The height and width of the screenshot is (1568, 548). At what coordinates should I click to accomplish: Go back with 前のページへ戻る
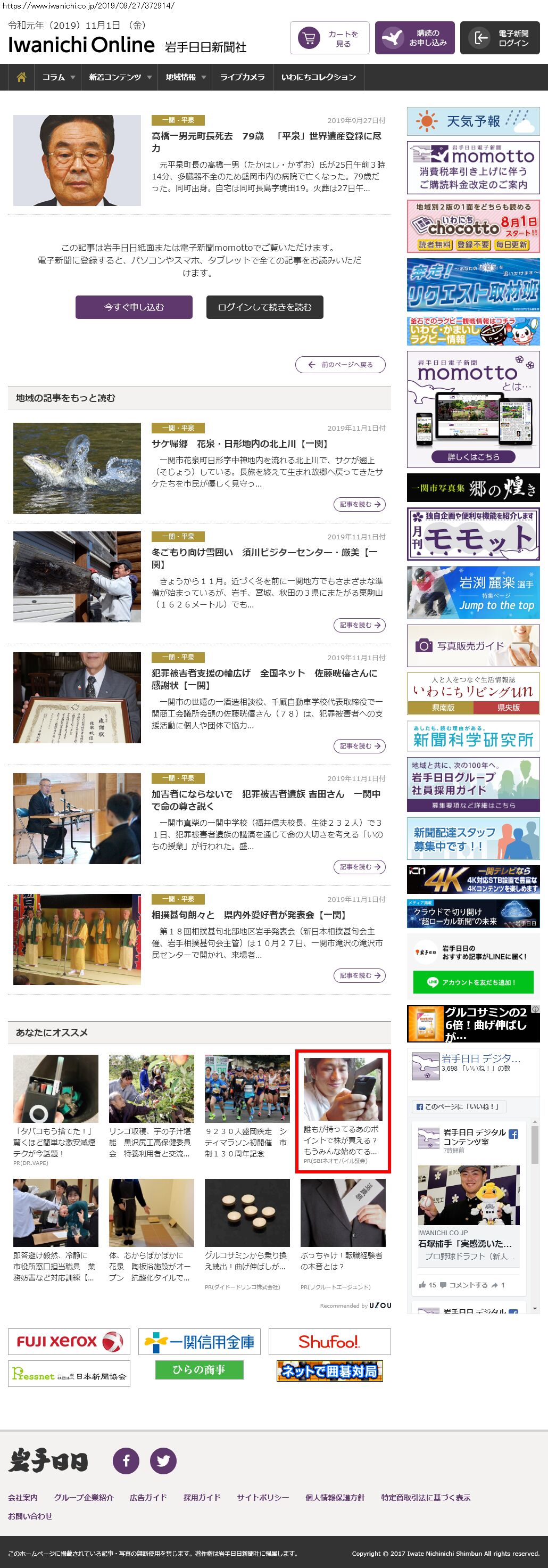pos(341,365)
